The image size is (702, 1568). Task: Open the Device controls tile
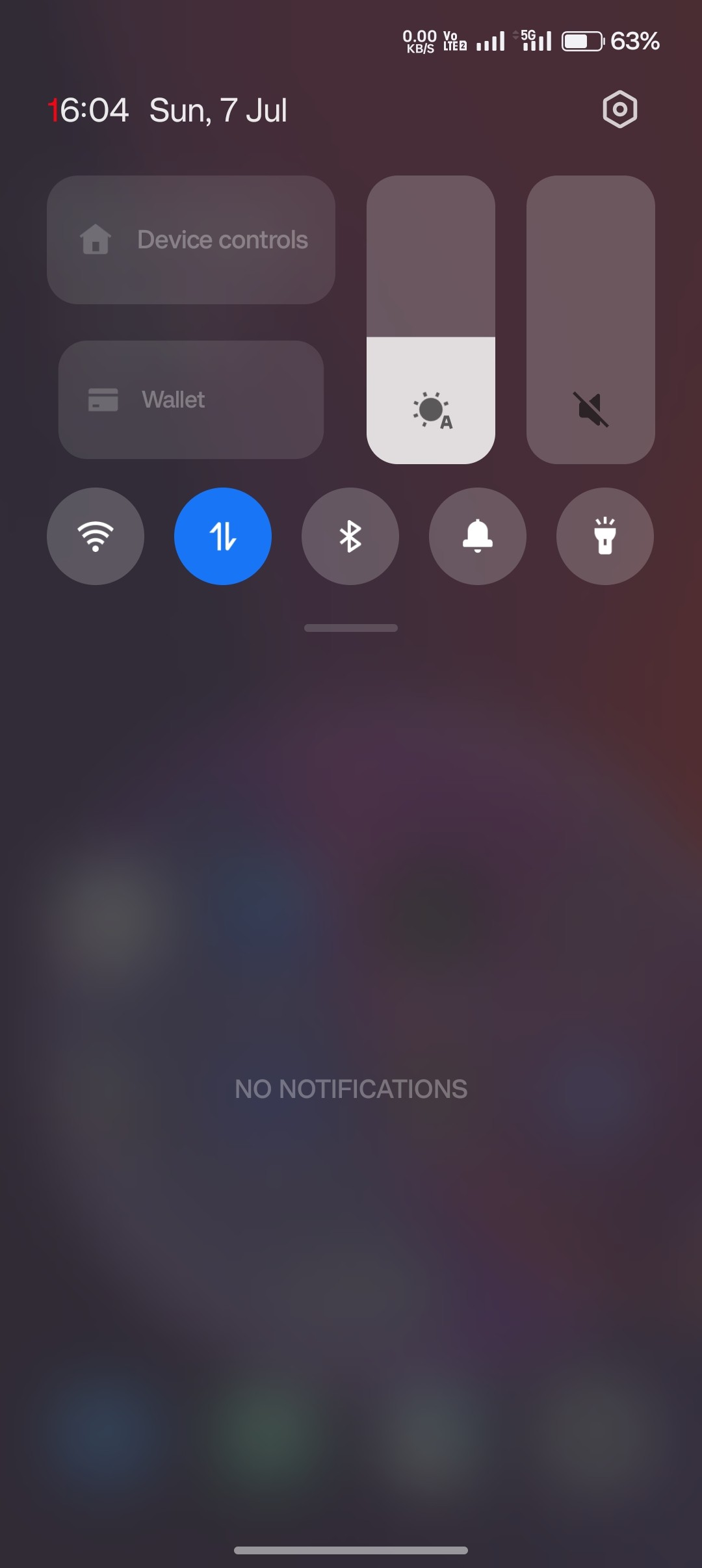[191, 240]
